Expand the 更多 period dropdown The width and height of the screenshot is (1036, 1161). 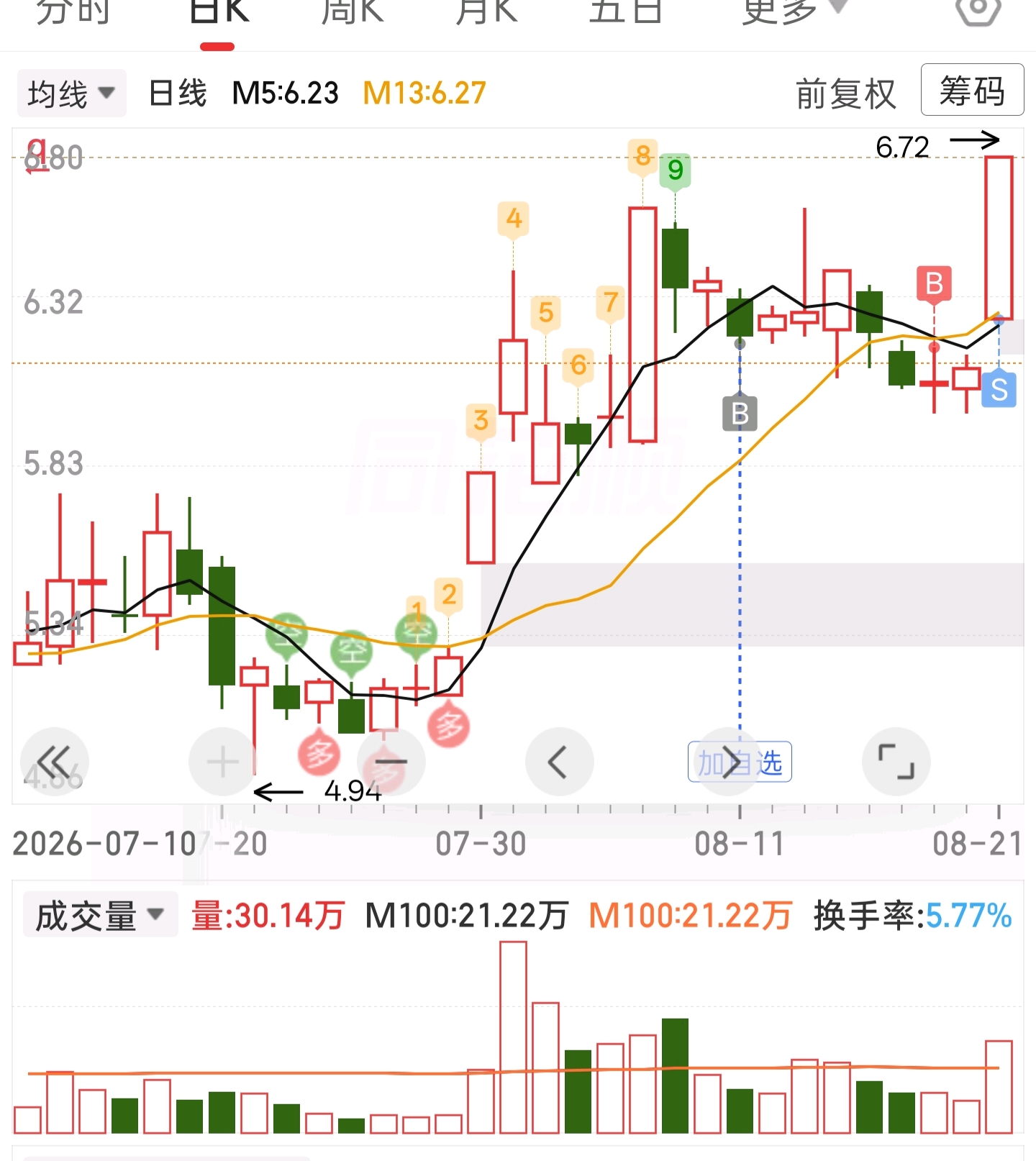(794, 12)
